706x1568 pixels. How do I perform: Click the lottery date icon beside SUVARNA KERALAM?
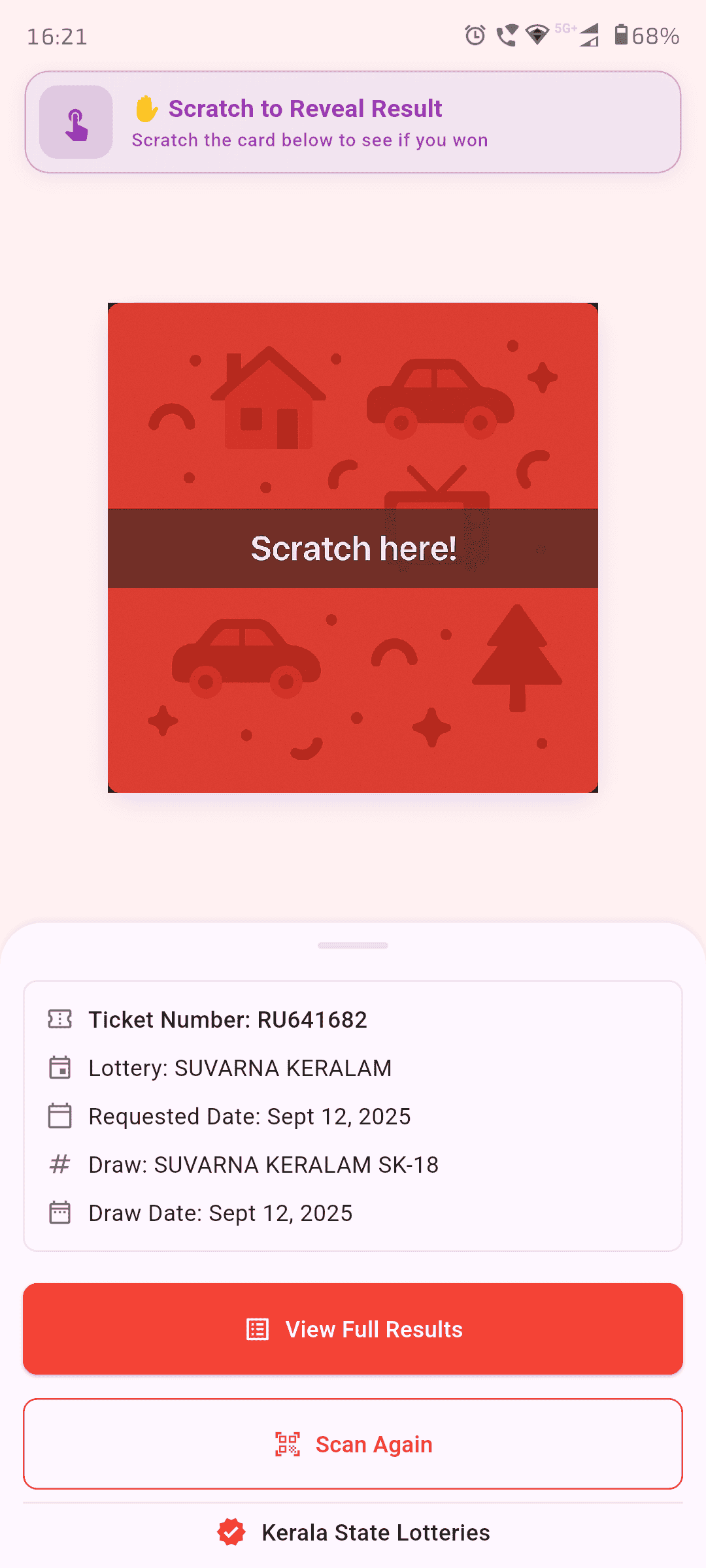[59, 1068]
